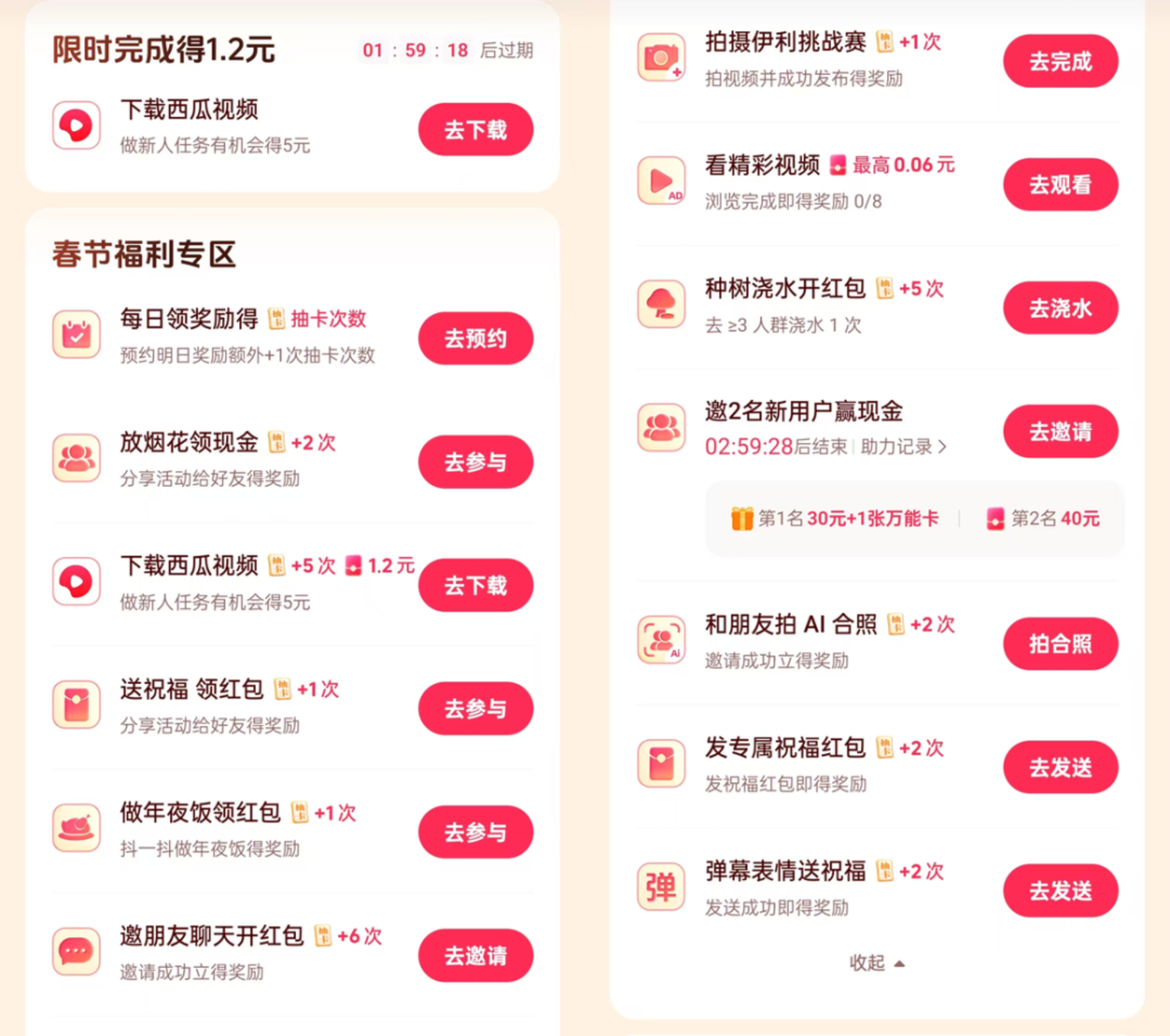Collapse the task list with 收起
Screen dimensions: 1170x1036
876,963
